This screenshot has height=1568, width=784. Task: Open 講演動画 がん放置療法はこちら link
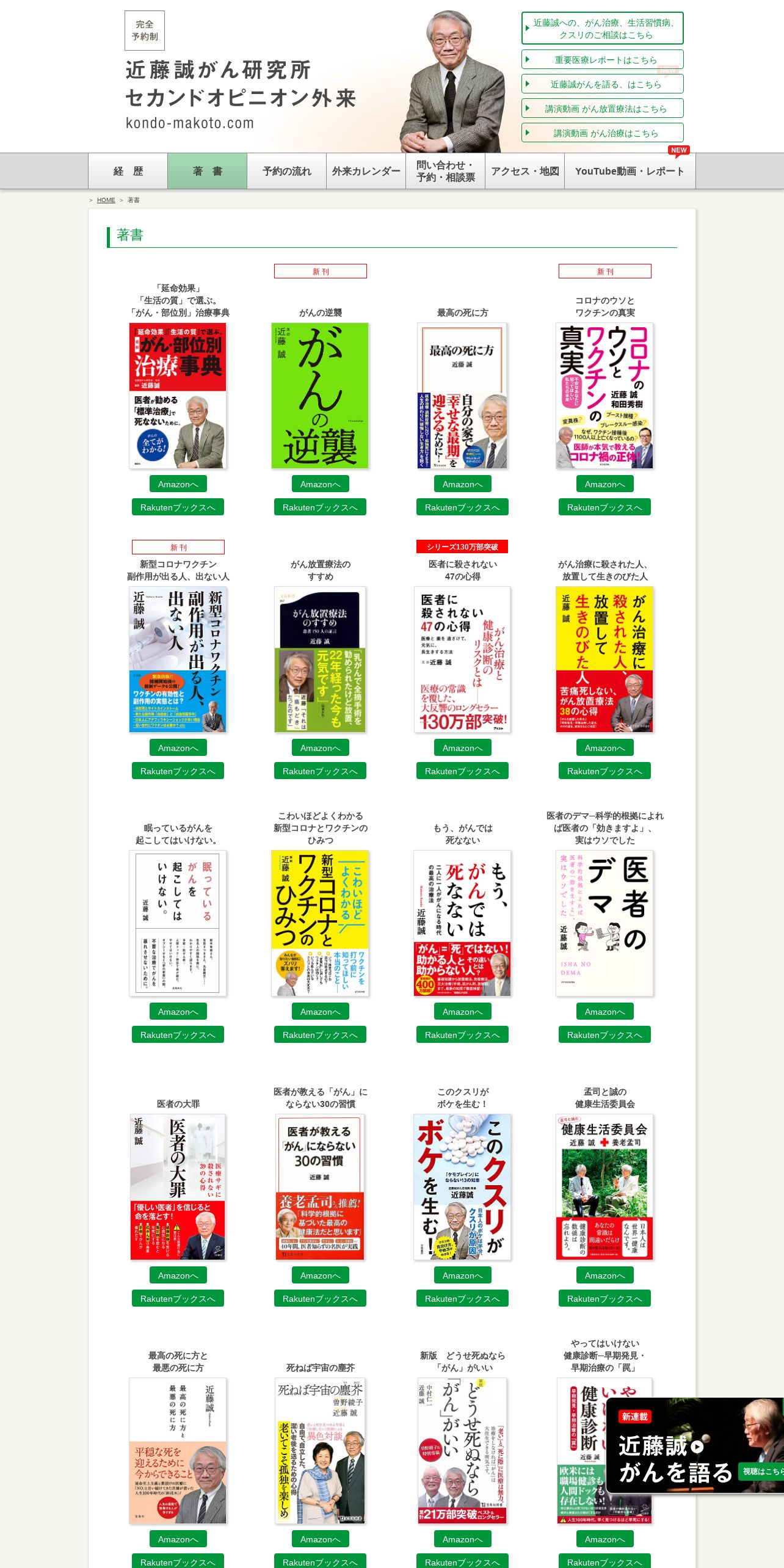[602, 108]
